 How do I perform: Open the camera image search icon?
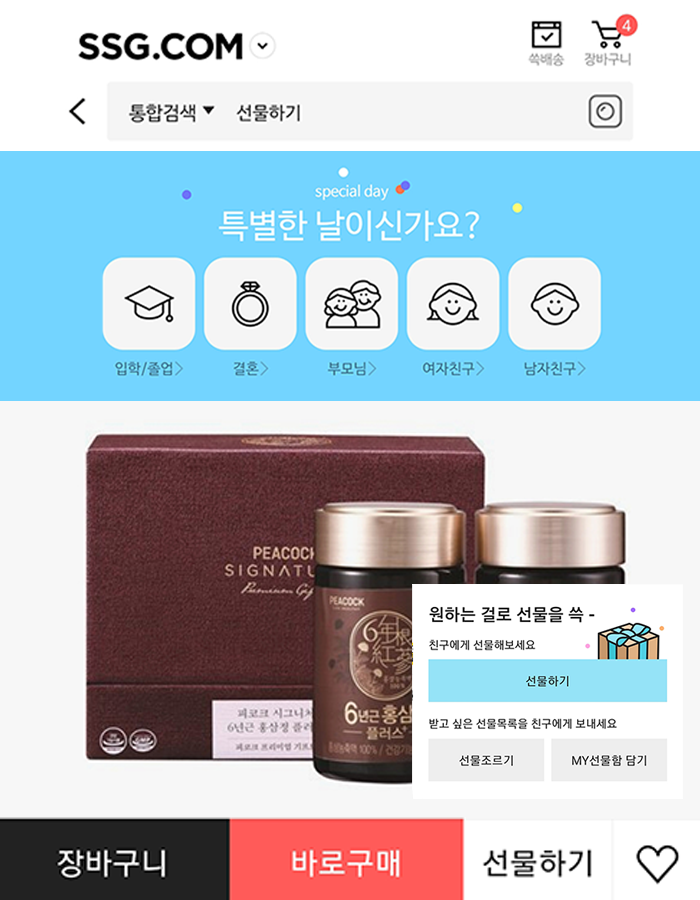(604, 111)
